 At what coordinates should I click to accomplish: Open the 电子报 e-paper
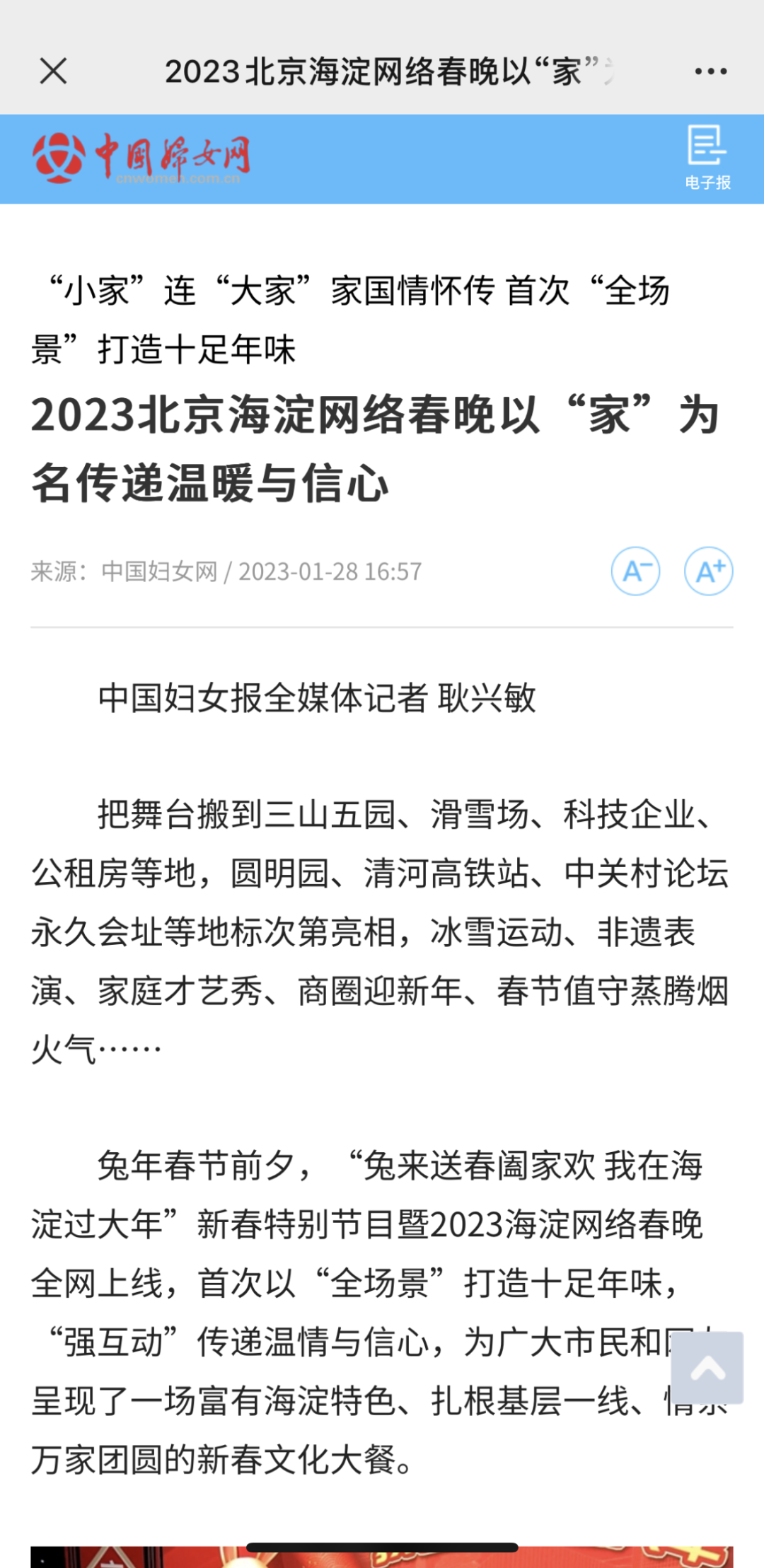707,158
